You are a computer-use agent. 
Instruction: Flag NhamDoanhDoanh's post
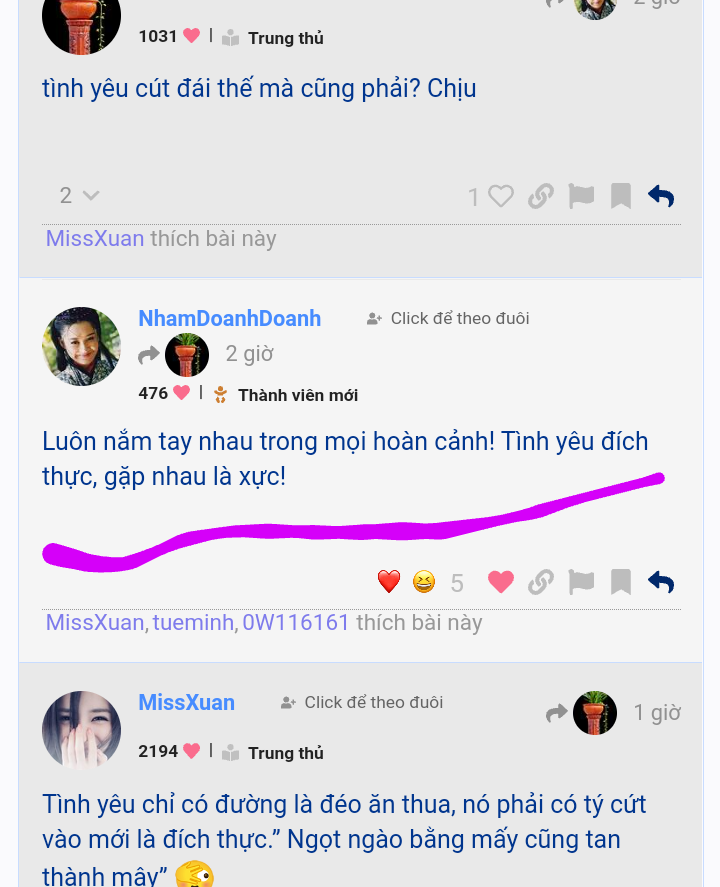(581, 582)
